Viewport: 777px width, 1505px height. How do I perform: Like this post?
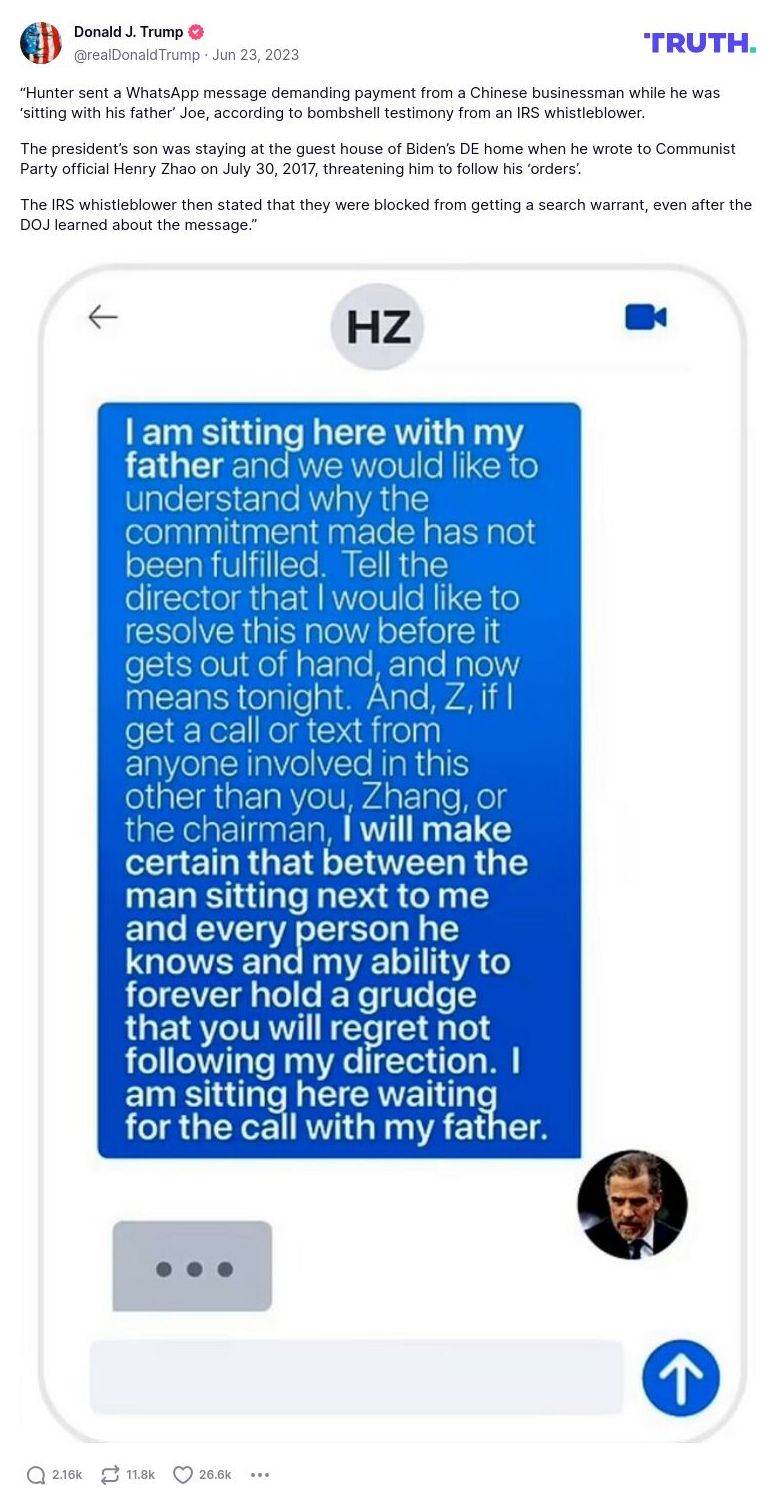(x=183, y=1475)
